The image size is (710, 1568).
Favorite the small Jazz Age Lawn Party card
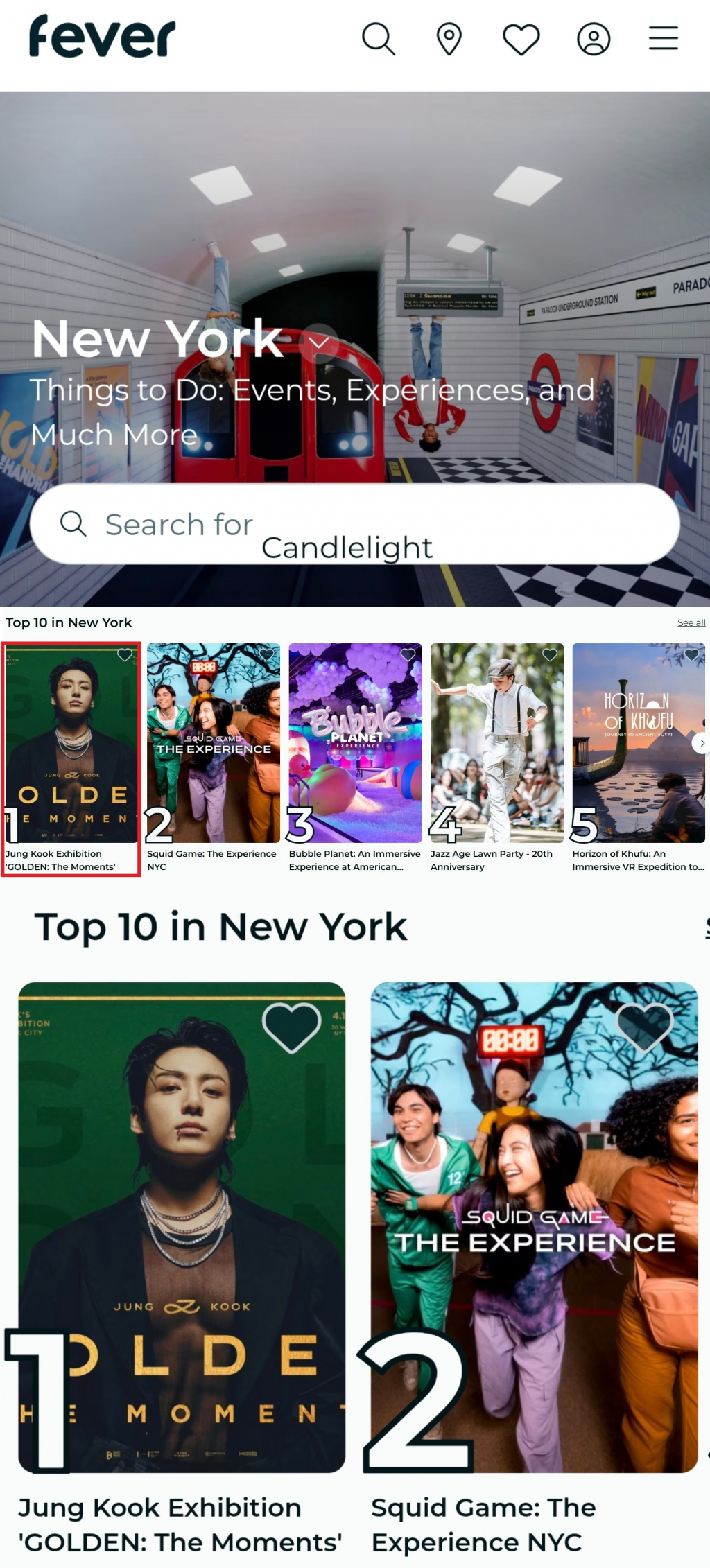tap(550, 654)
